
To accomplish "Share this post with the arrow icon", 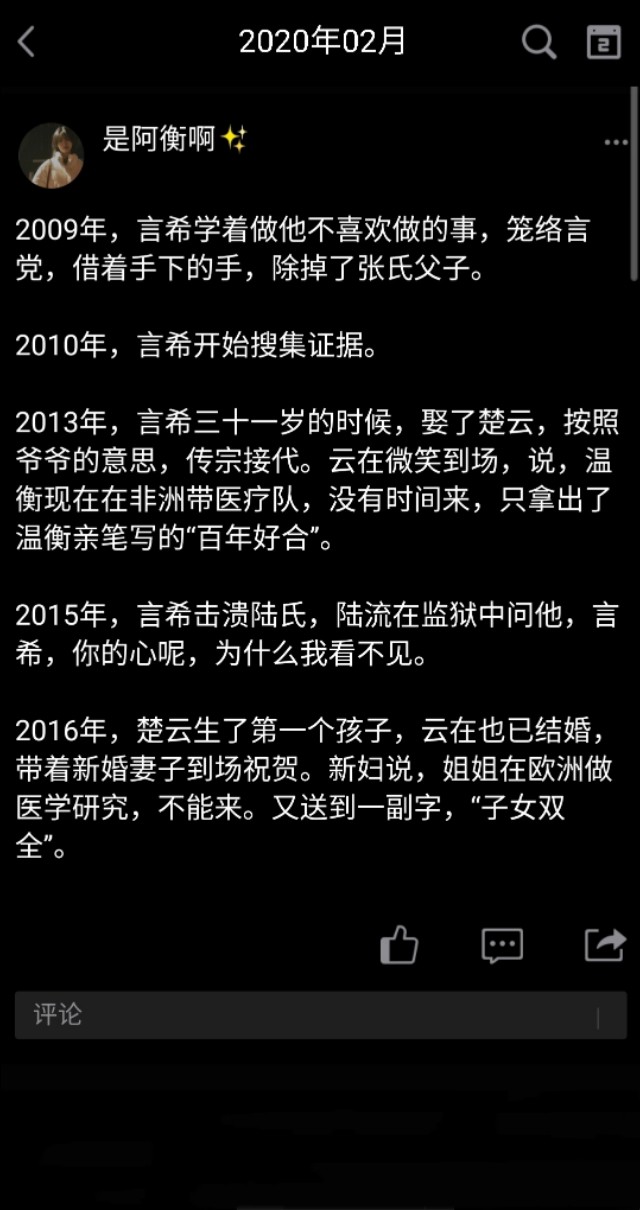I will click(604, 944).
